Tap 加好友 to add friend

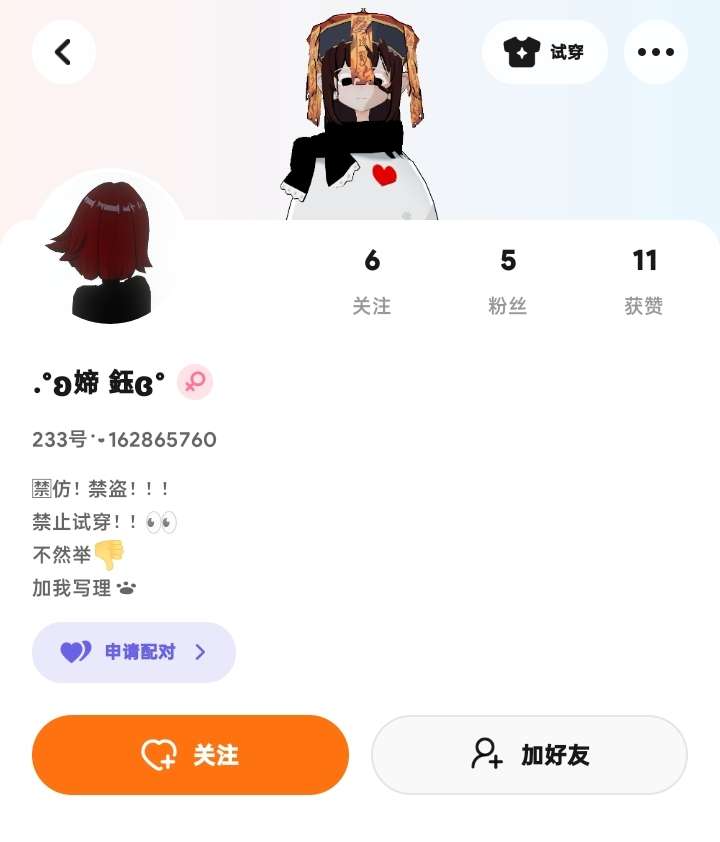coord(529,754)
